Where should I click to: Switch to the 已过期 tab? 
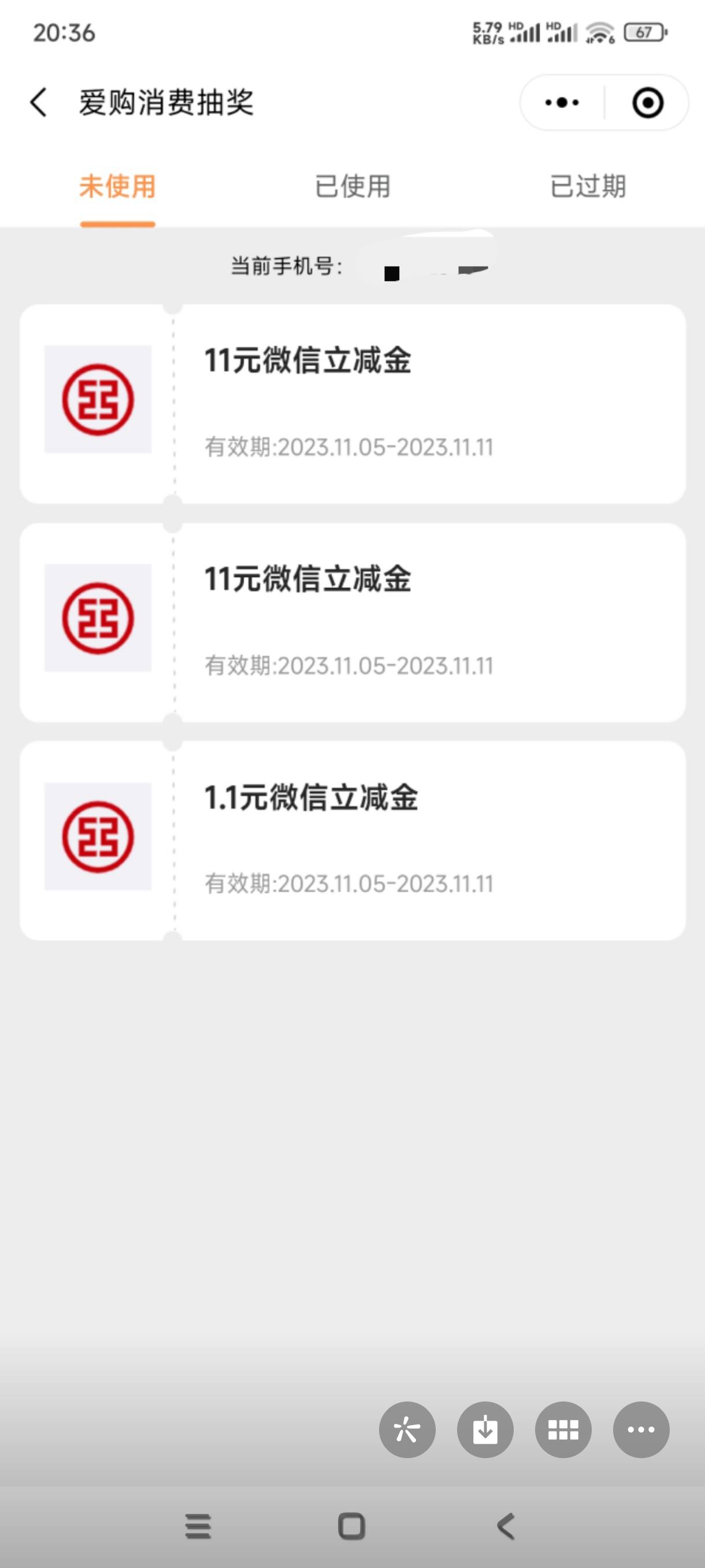click(588, 186)
